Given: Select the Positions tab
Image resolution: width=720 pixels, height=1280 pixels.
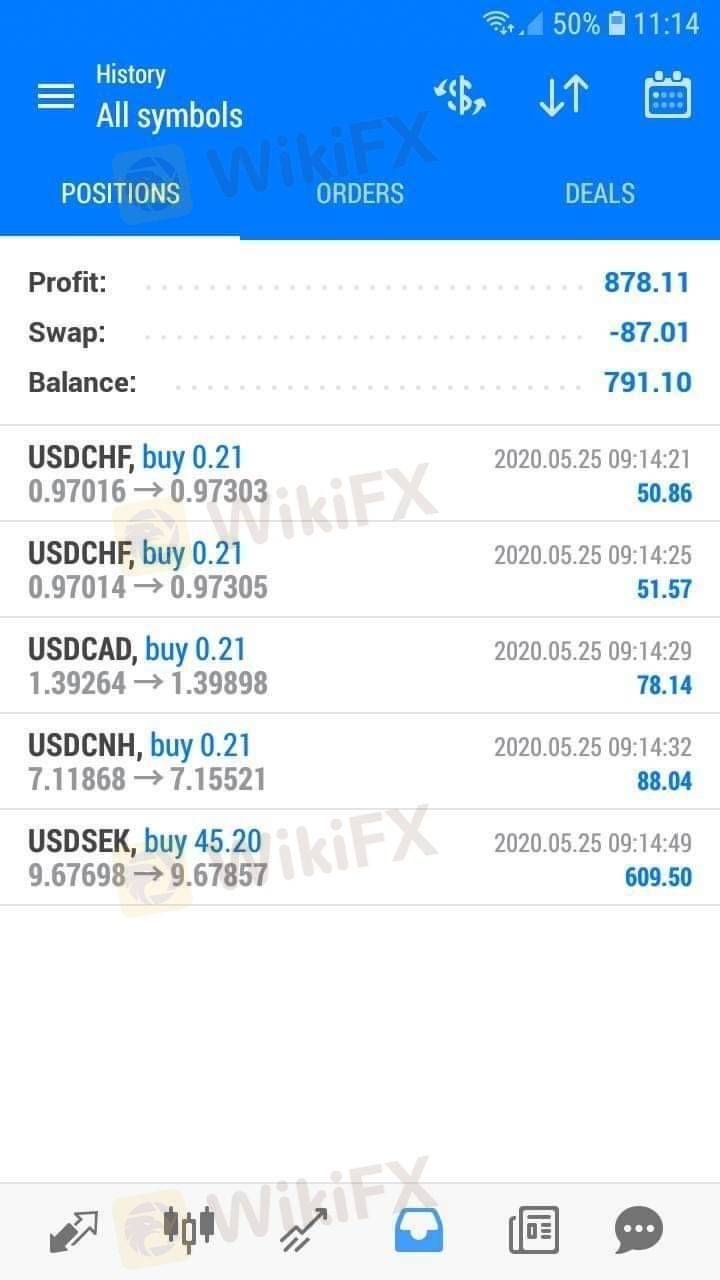Looking at the screenshot, I should (120, 193).
